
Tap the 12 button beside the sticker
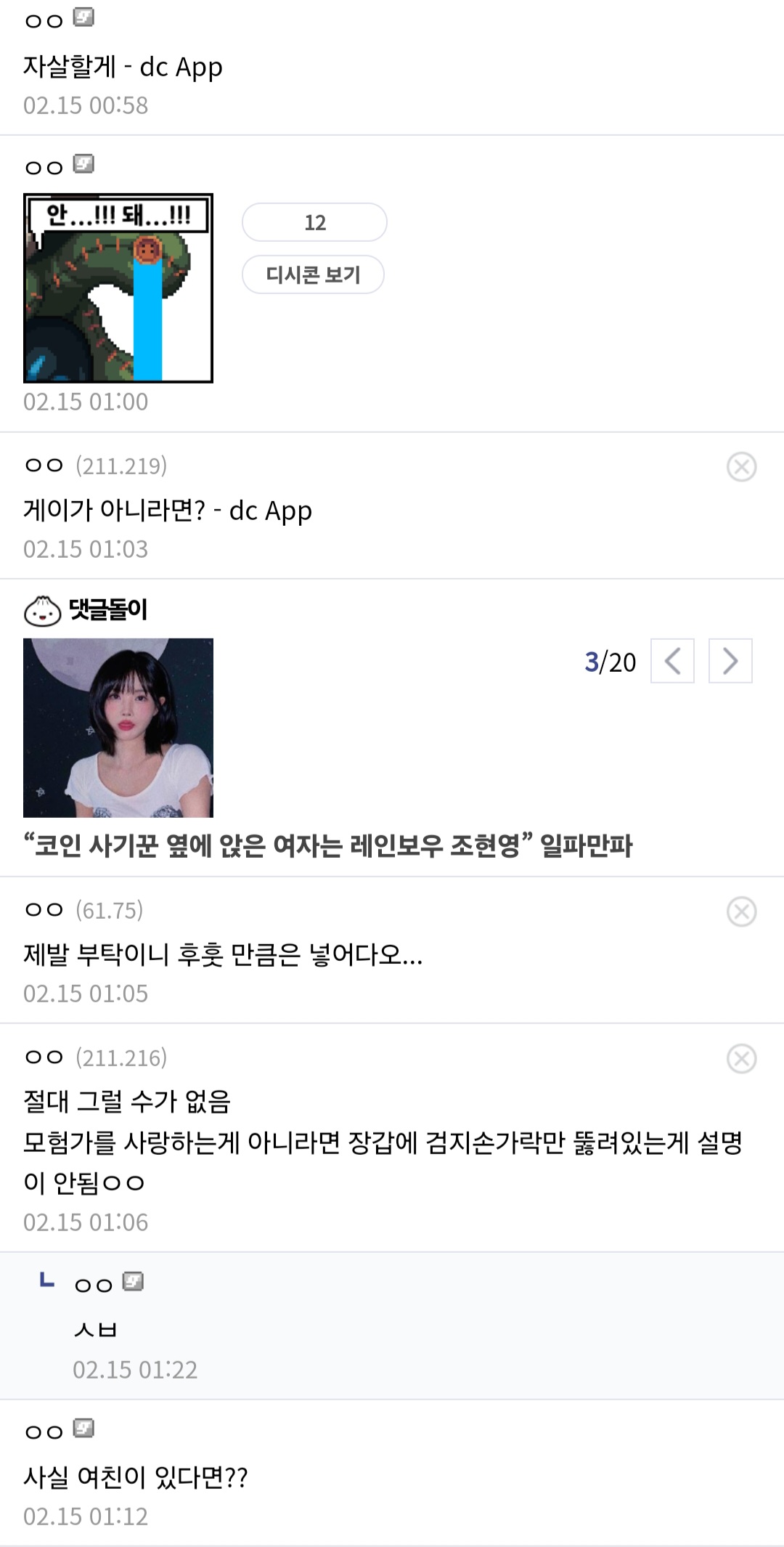click(314, 222)
